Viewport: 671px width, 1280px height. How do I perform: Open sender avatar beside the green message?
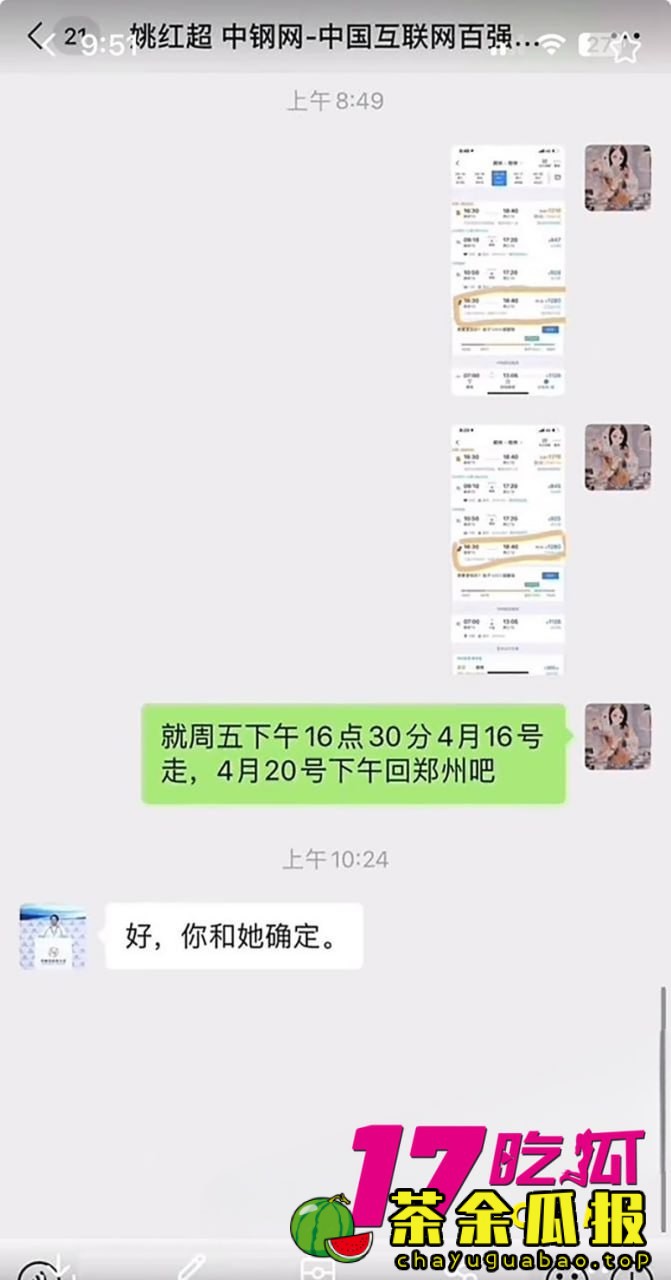point(617,736)
